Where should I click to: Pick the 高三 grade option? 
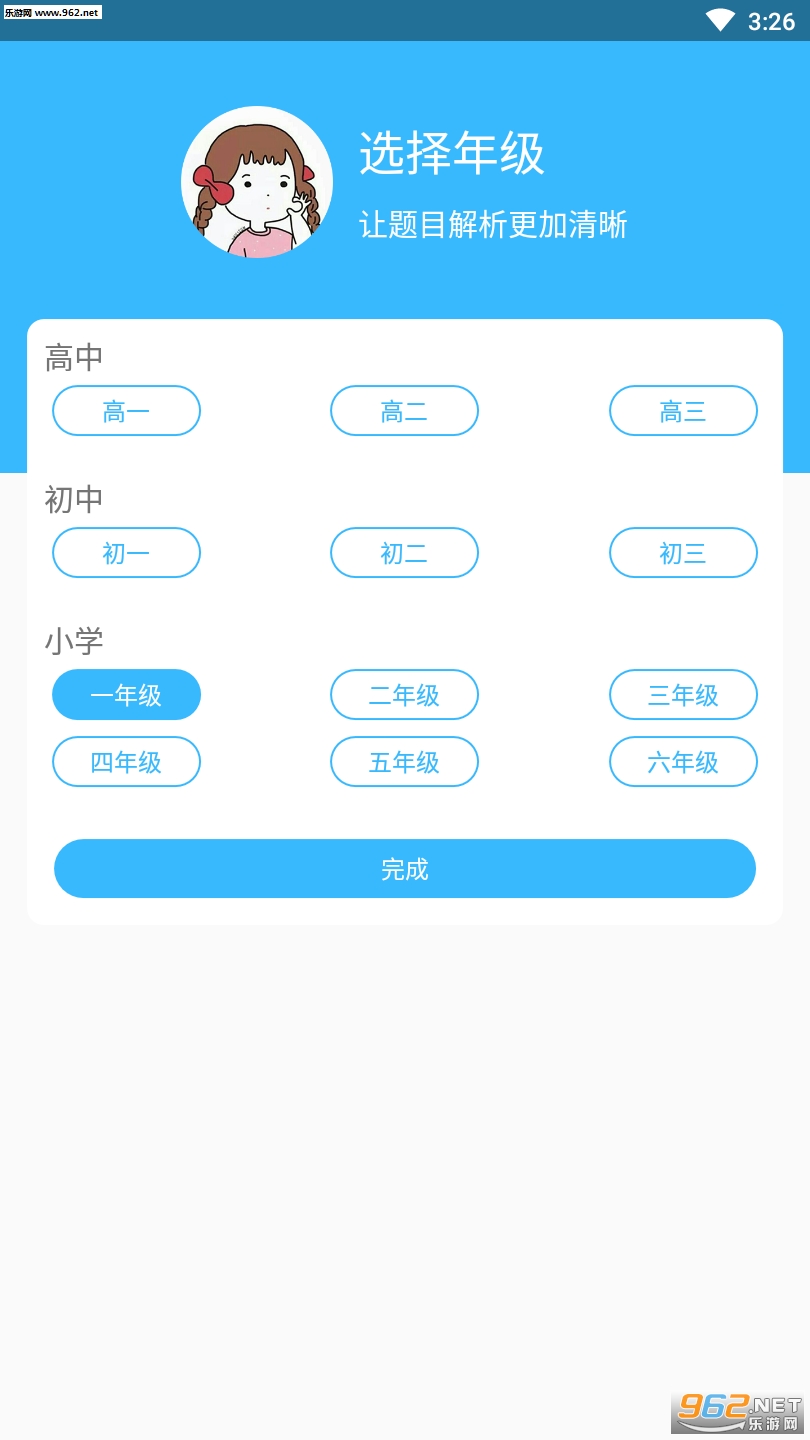pyautogui.click(x=683, y=411)
